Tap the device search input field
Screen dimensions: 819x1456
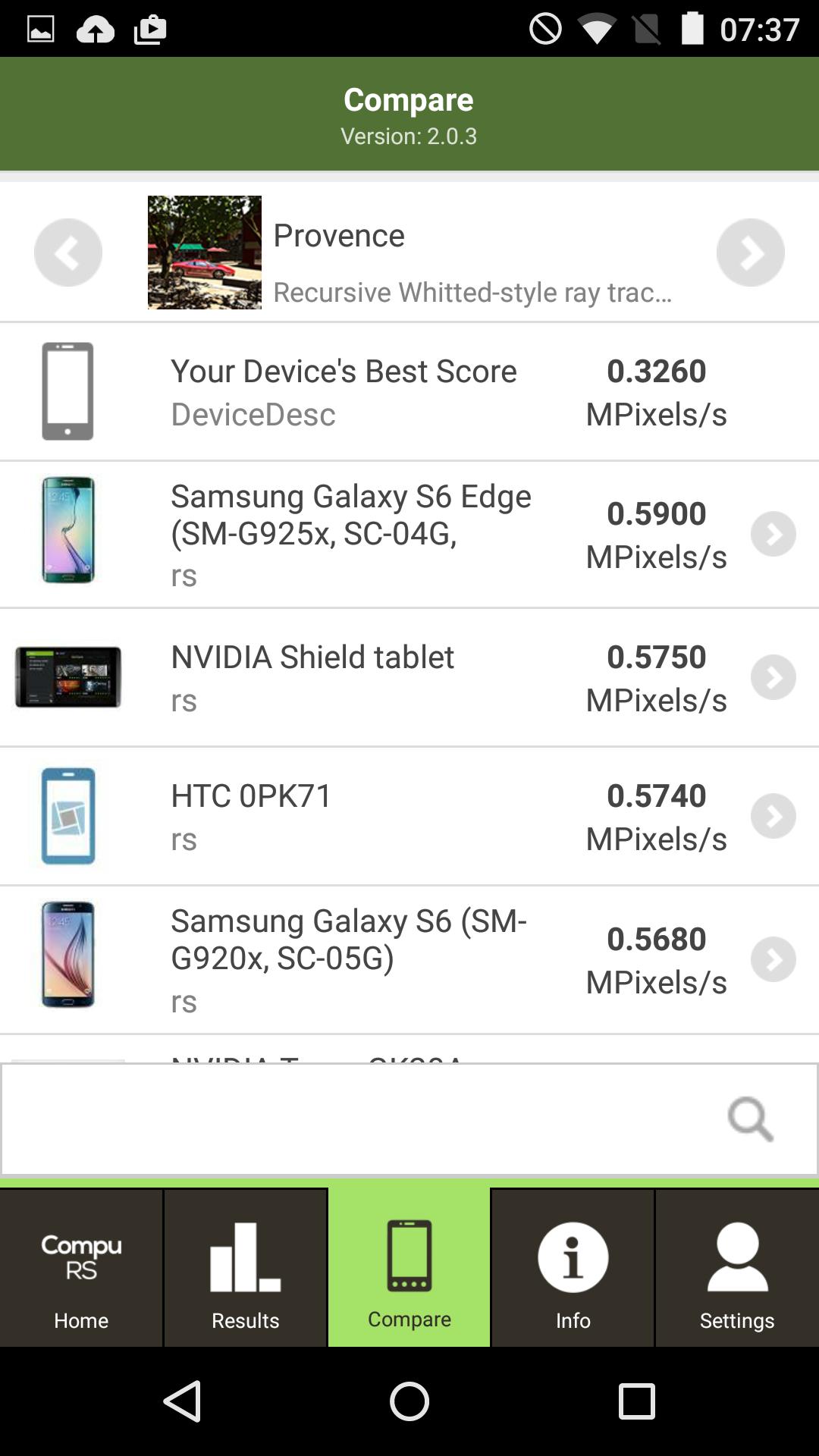[x=341, y=1119]
